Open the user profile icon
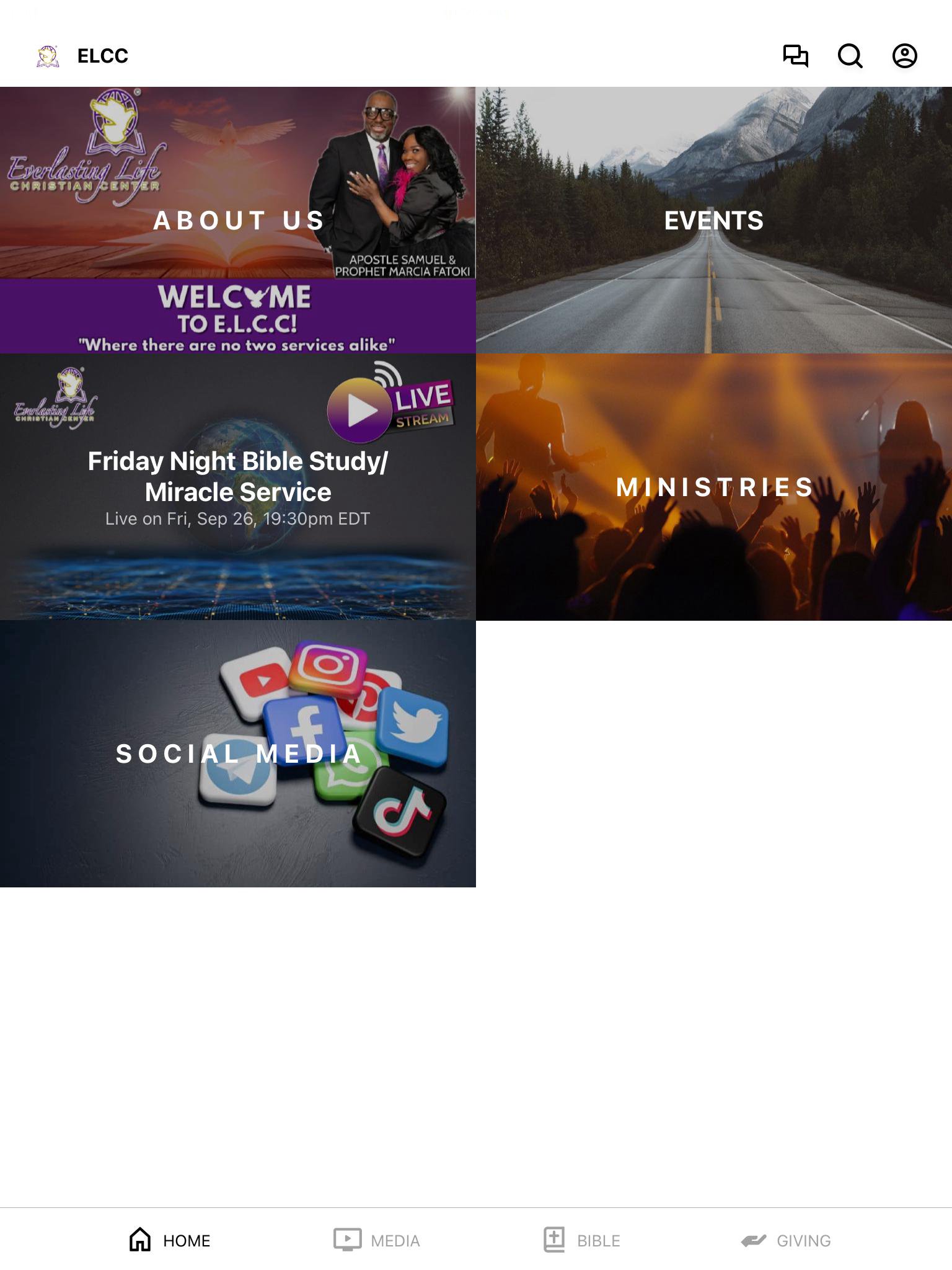 [x=904, y=56]
